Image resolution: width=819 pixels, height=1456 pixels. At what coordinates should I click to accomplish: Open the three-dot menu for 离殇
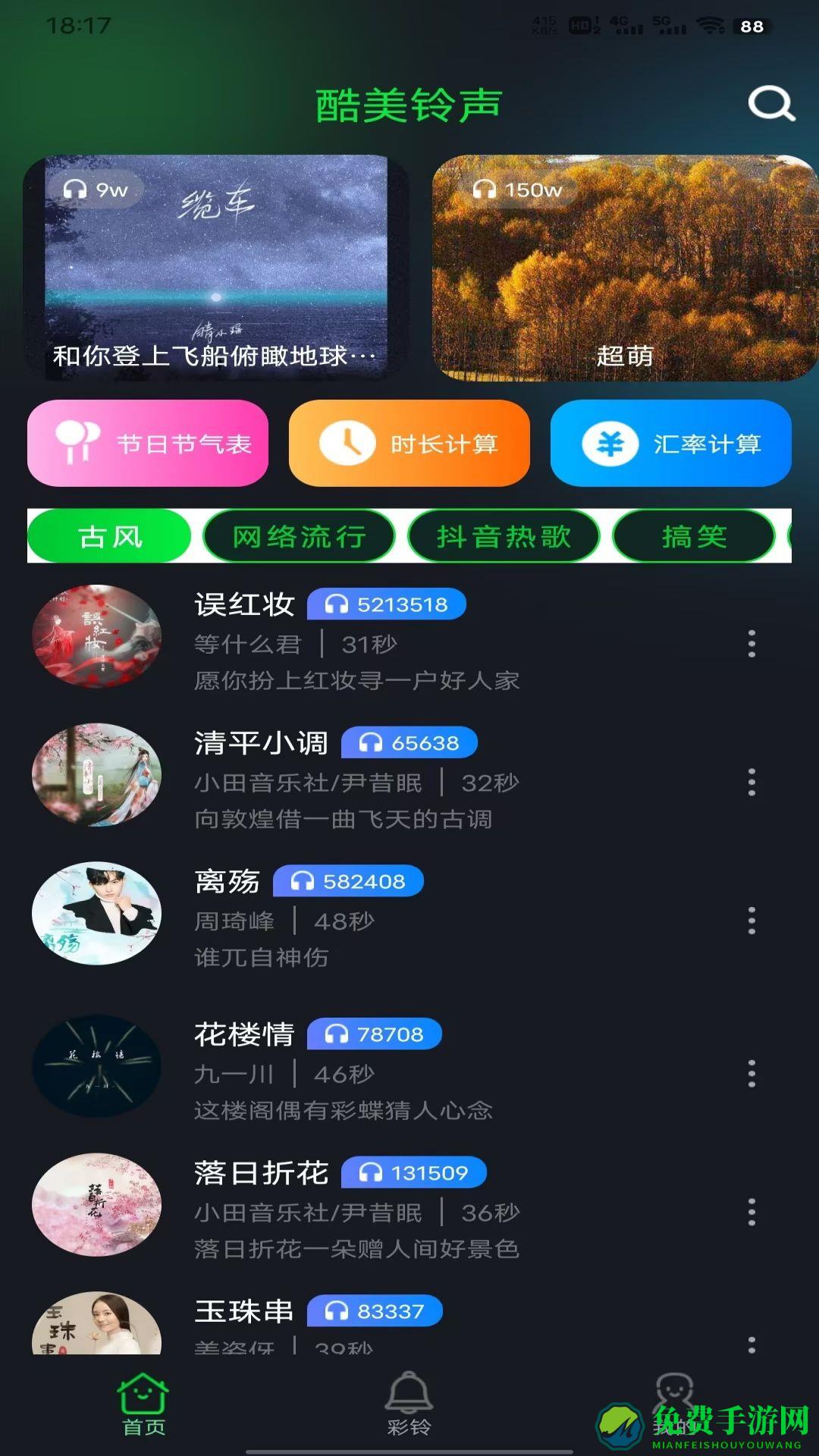point(752,919)
